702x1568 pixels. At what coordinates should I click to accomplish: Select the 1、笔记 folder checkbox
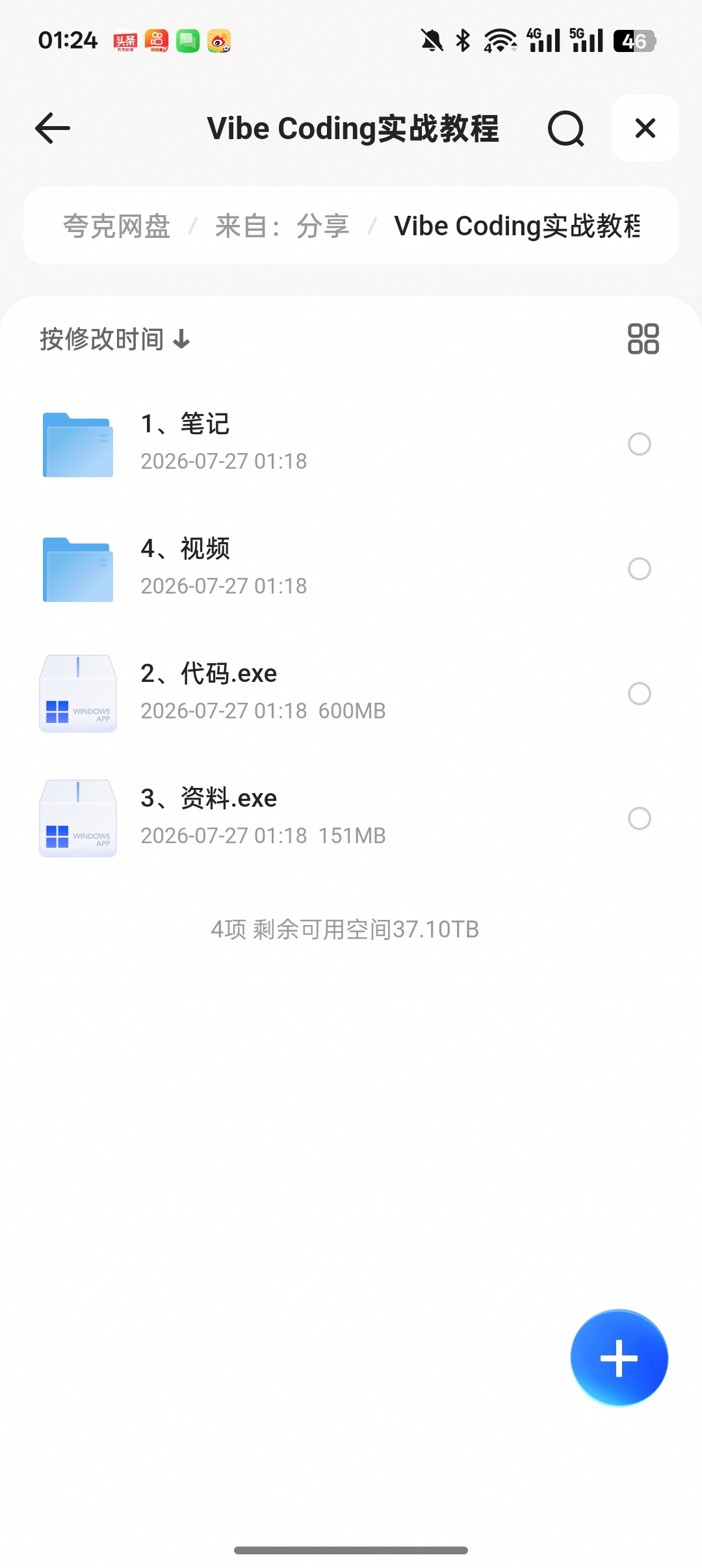(x=640, y=444)
